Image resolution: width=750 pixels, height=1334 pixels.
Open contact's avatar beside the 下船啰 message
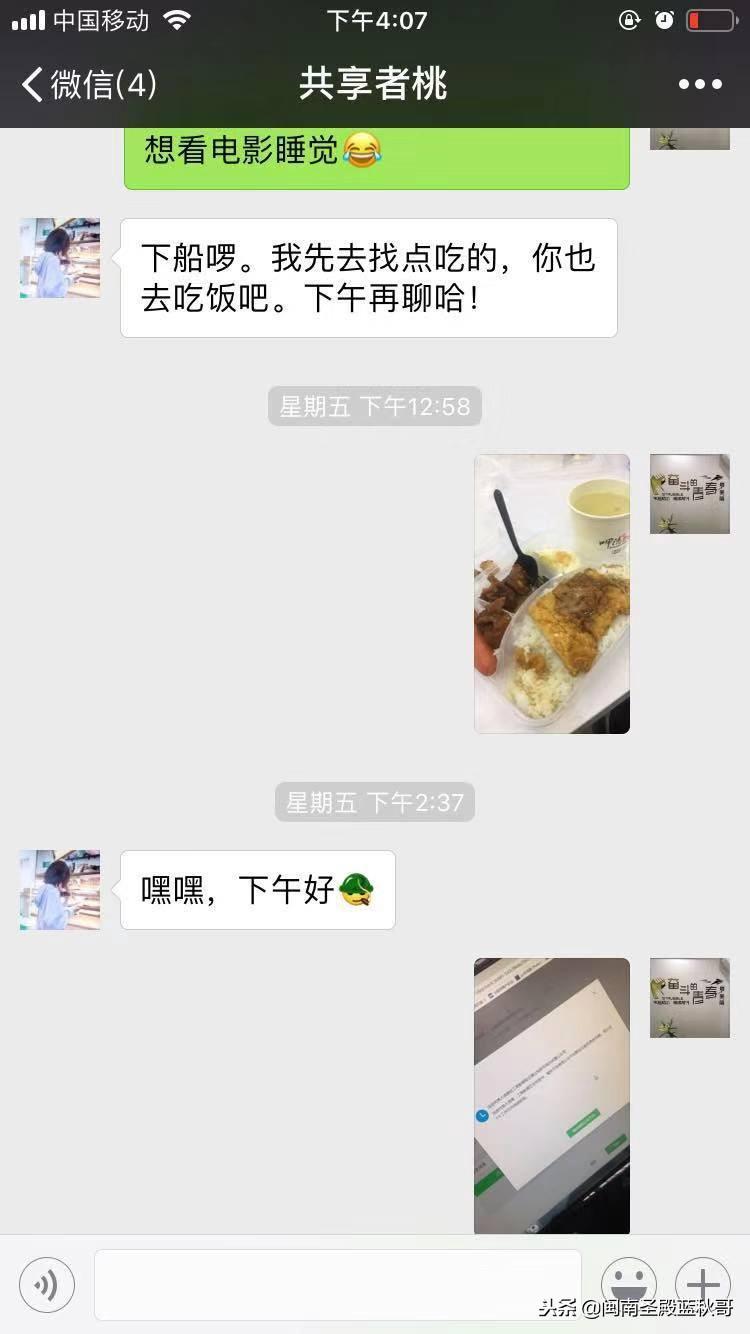(x=60, y=258)
